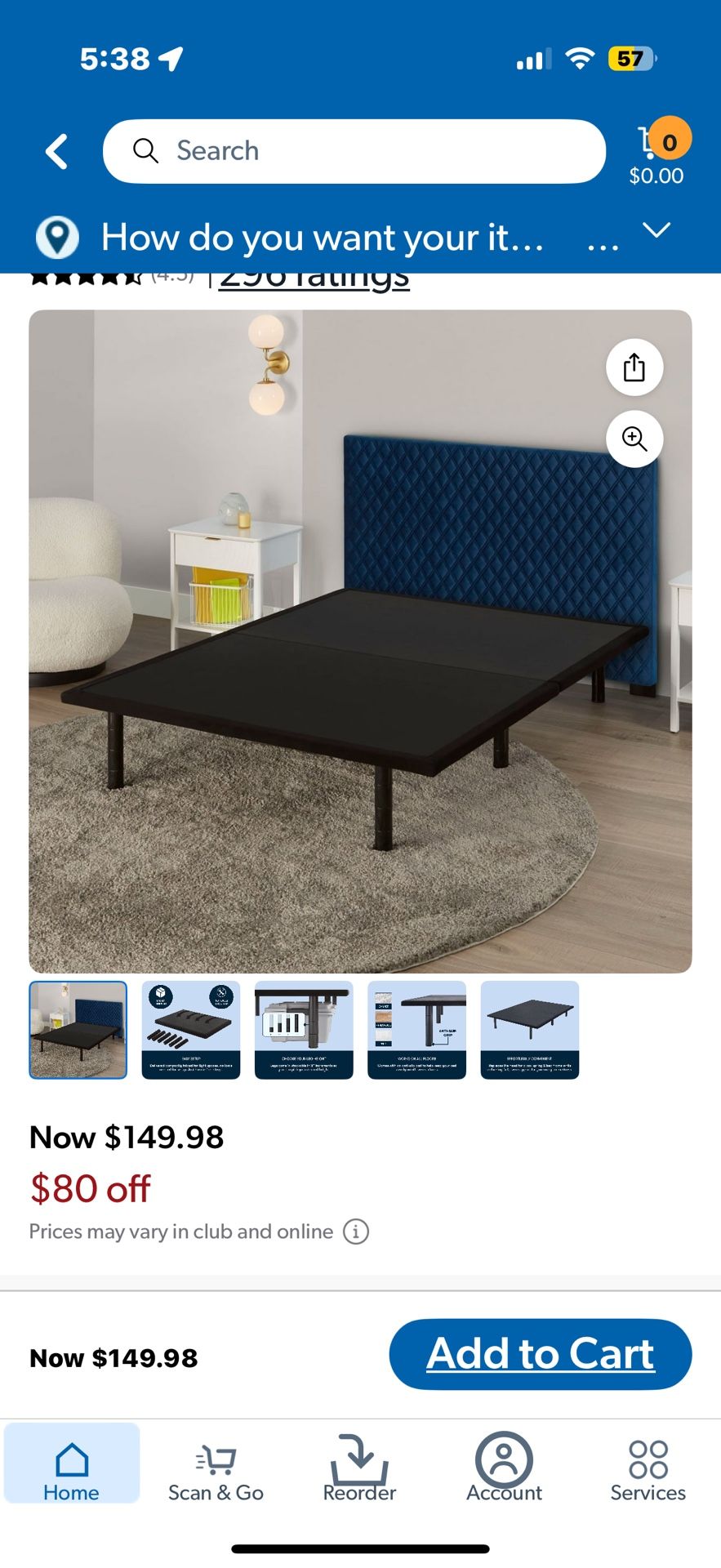721x1568 pixels.
Task: Add the bed frame to cart
Action: [x=541, y=1354]
